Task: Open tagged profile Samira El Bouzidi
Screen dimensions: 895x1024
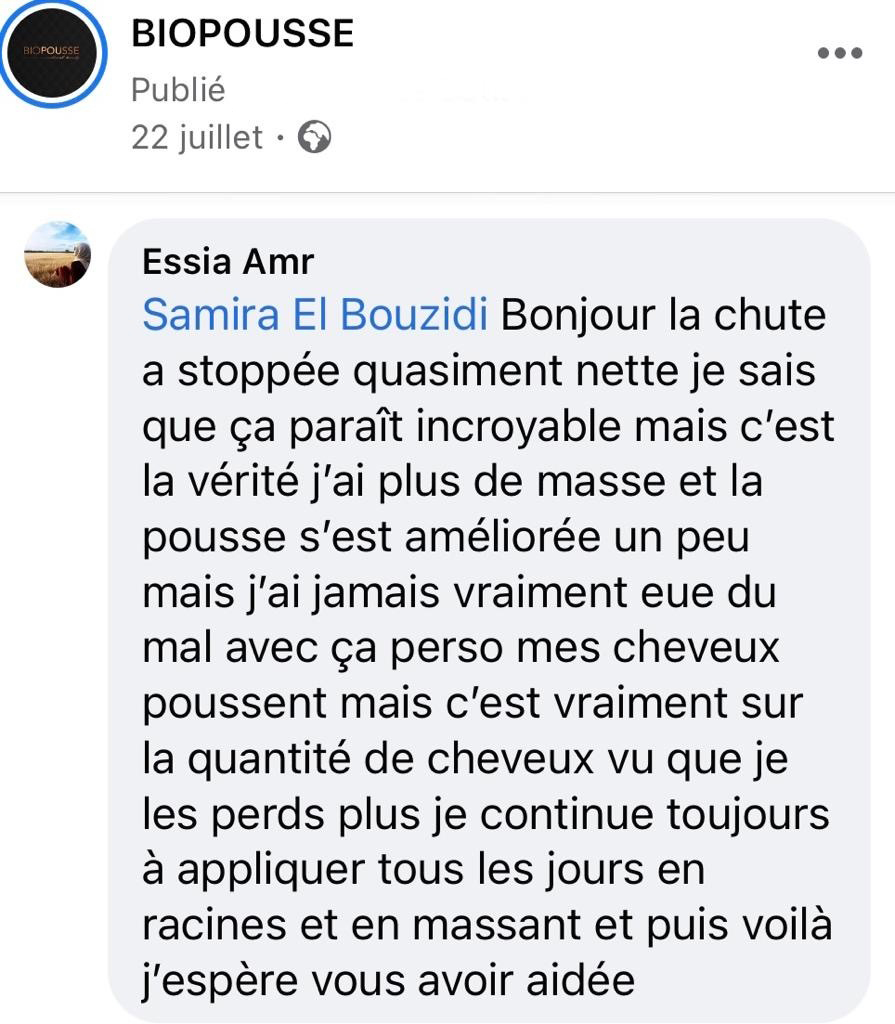Action: tap(315, 315)
